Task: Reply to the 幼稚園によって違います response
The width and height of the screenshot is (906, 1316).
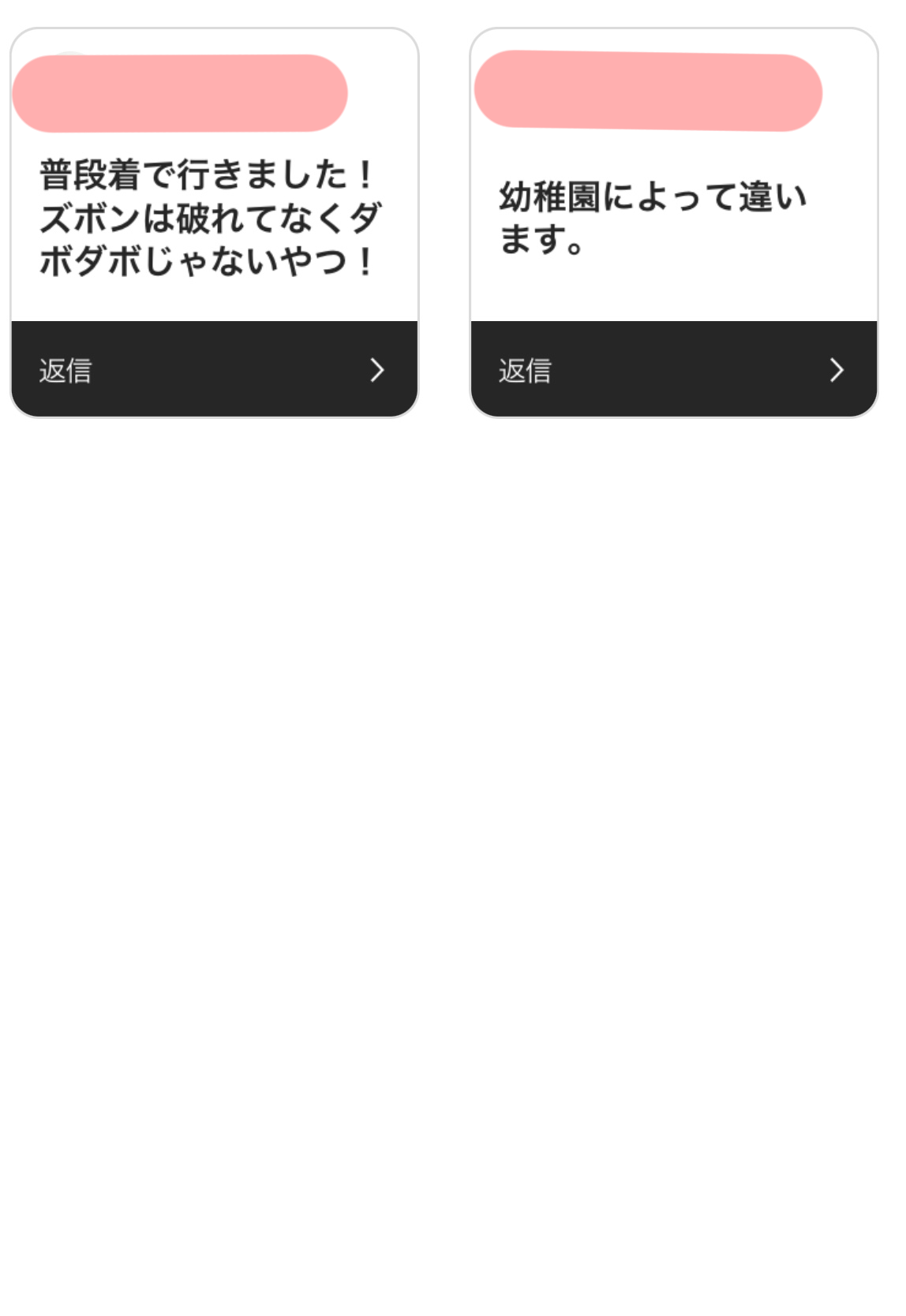Action: pyautogui.click(x=673, y=369)
